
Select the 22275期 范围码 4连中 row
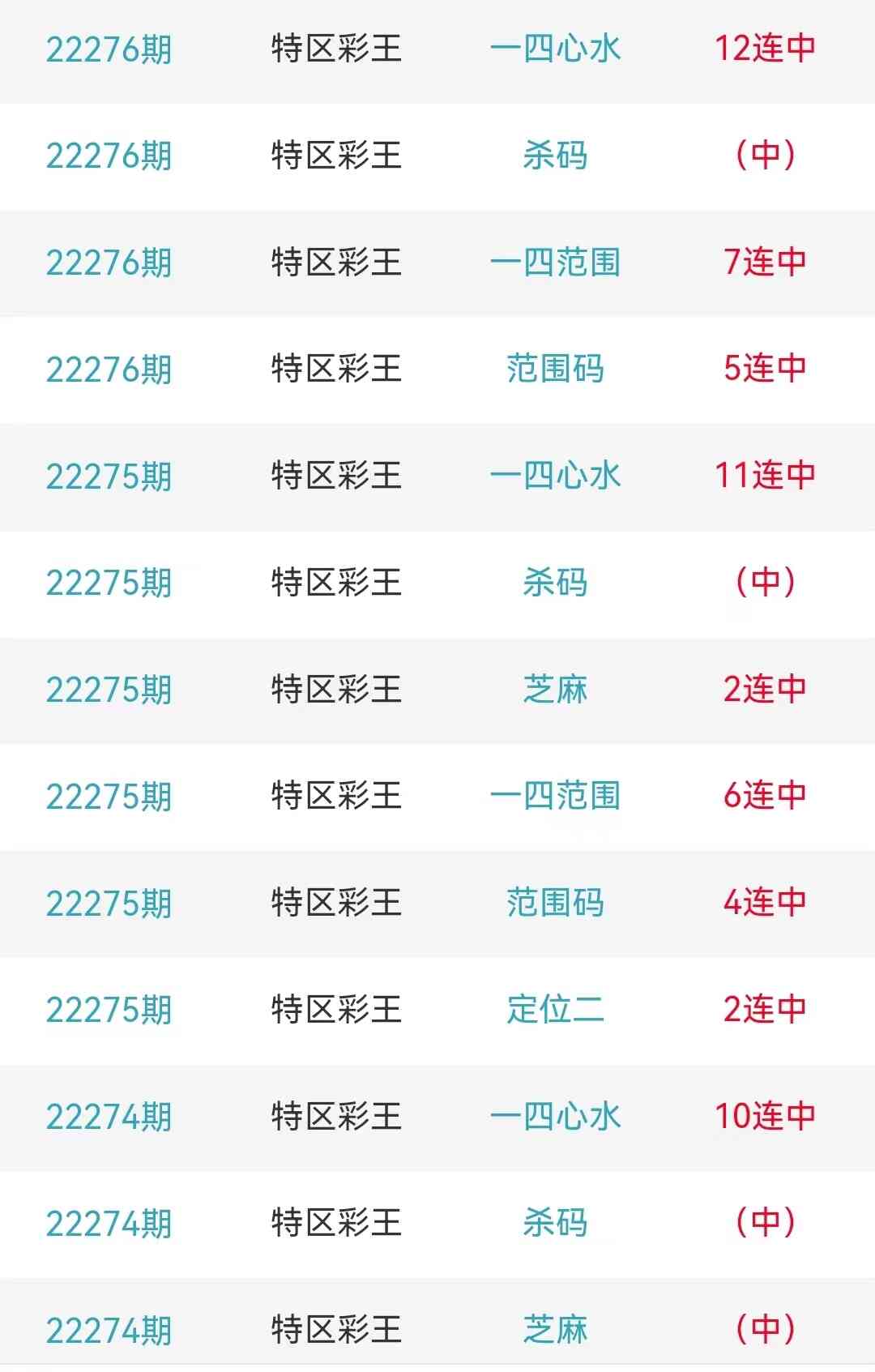click(555, 903)
